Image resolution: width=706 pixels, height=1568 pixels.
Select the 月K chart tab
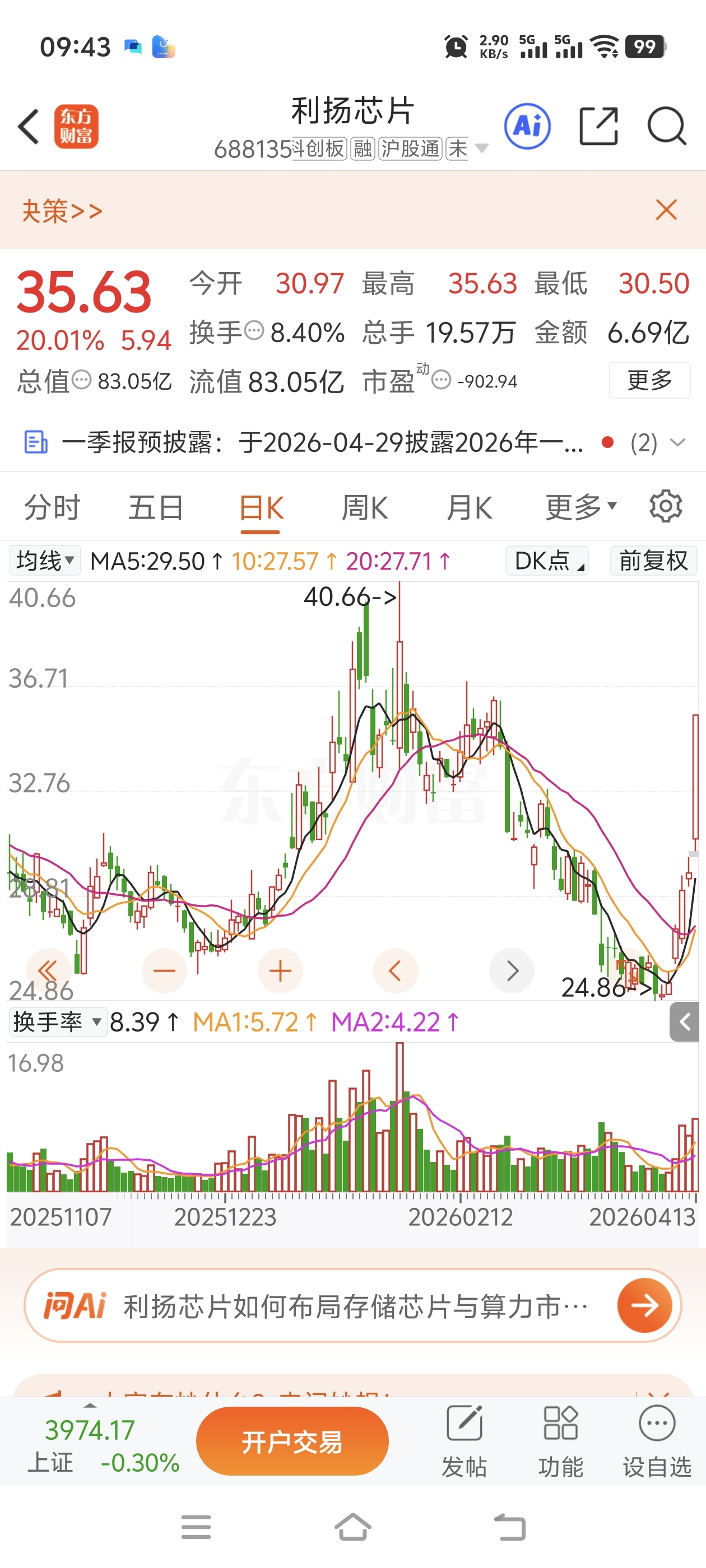click(469, 507)
